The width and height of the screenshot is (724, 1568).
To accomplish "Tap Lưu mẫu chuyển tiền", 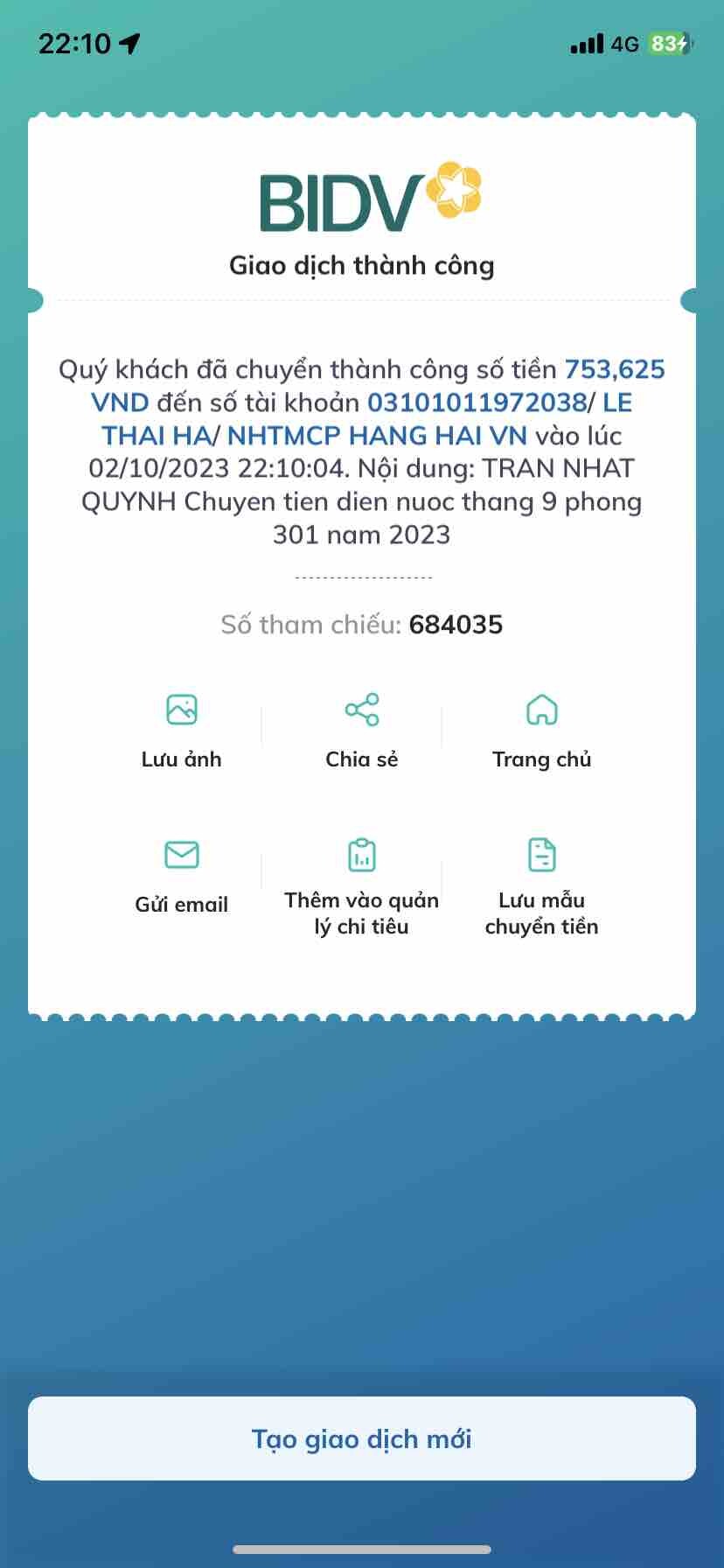I will click(541, 885).
